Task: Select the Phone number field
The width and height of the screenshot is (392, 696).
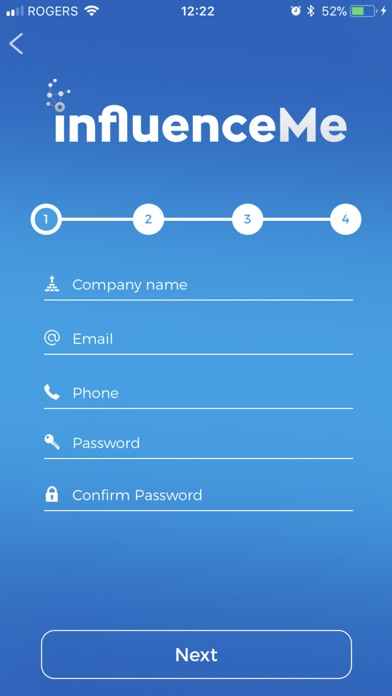Action: [x=198, y=393]
